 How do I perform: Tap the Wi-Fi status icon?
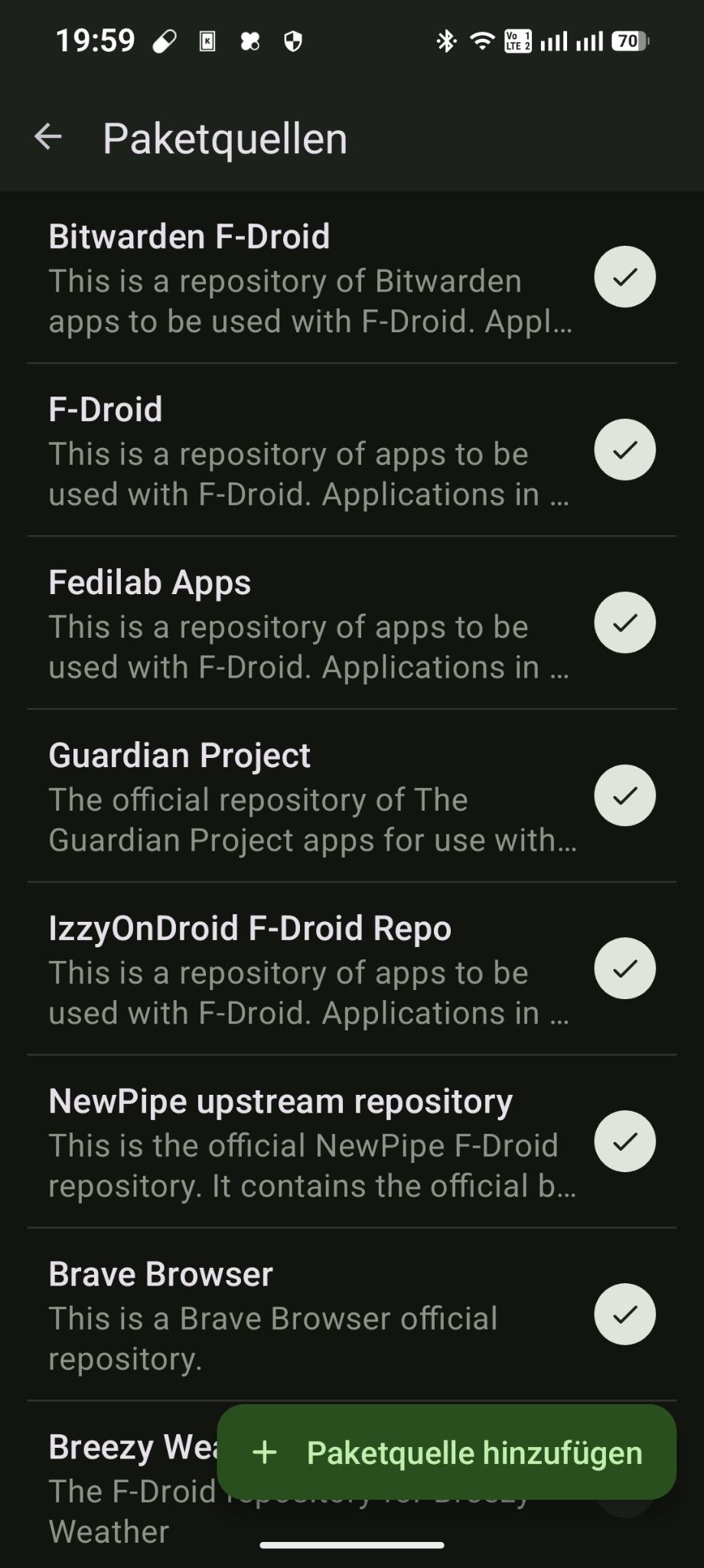tap(482, 40)
